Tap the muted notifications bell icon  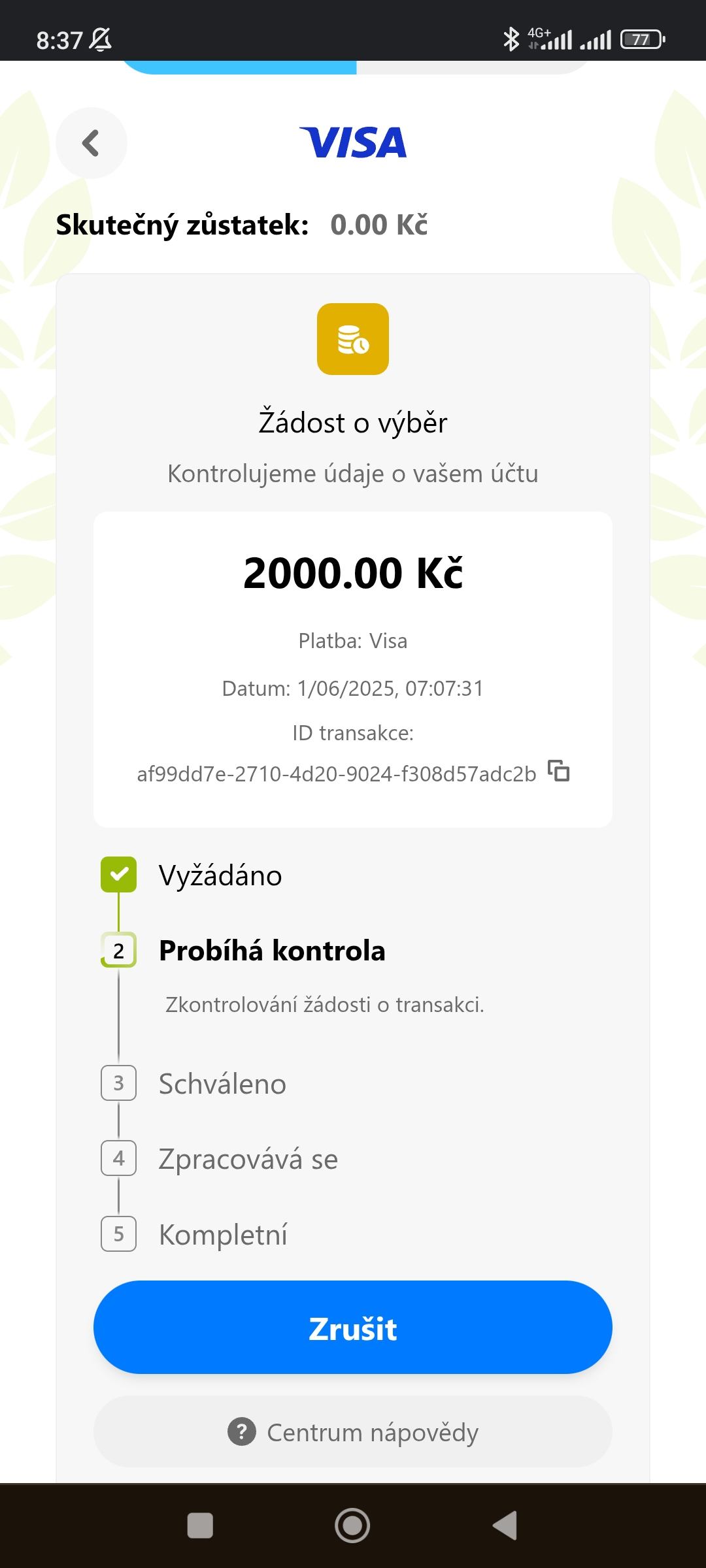click(99, 41)
